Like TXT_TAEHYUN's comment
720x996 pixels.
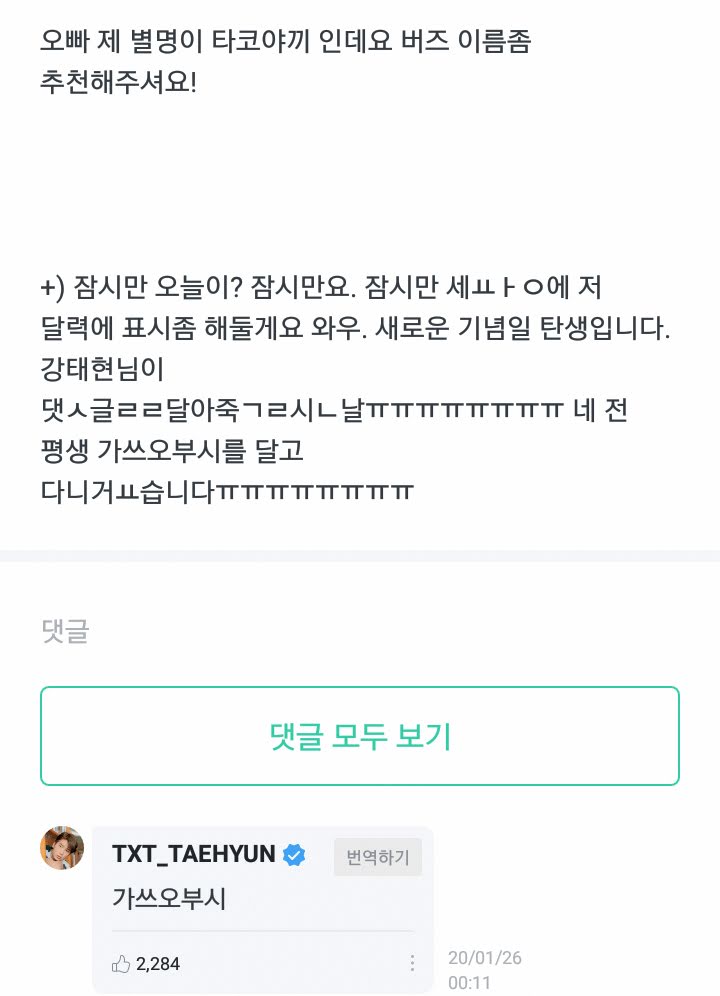point(123,964)
